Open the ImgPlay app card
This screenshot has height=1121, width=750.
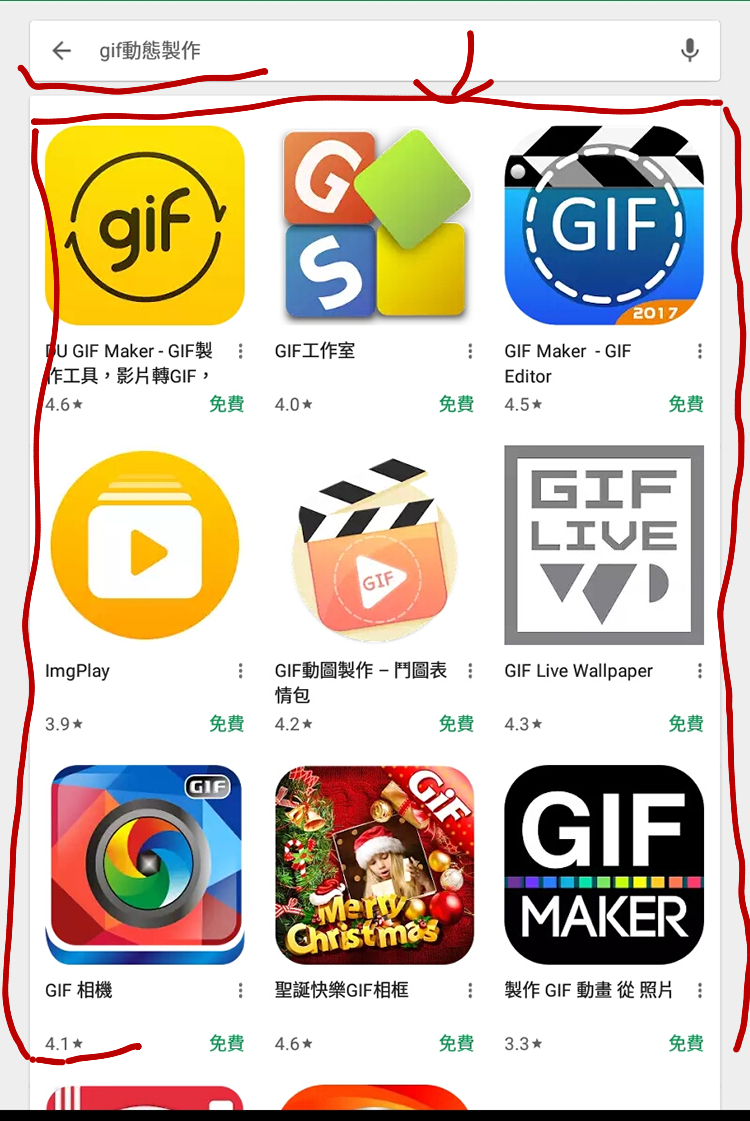(145, 545)
